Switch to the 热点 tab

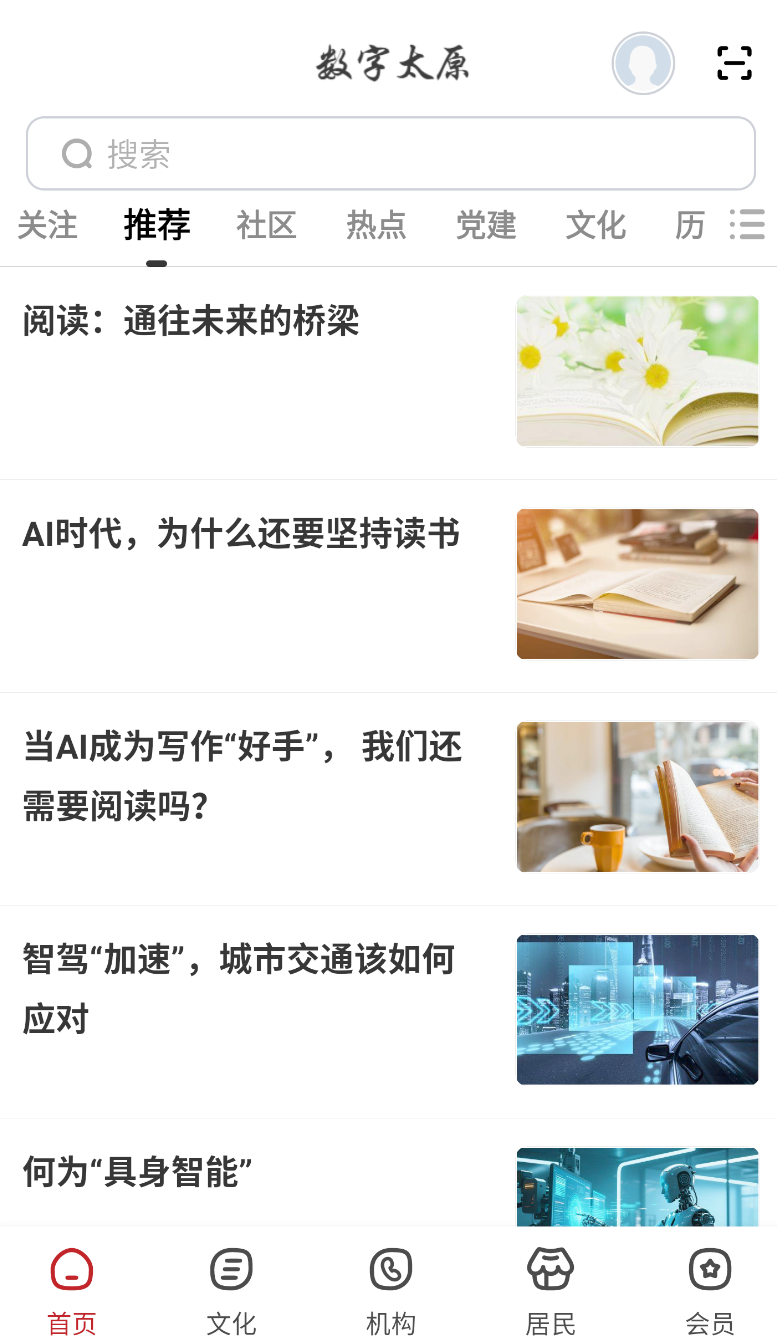[376, 226]
